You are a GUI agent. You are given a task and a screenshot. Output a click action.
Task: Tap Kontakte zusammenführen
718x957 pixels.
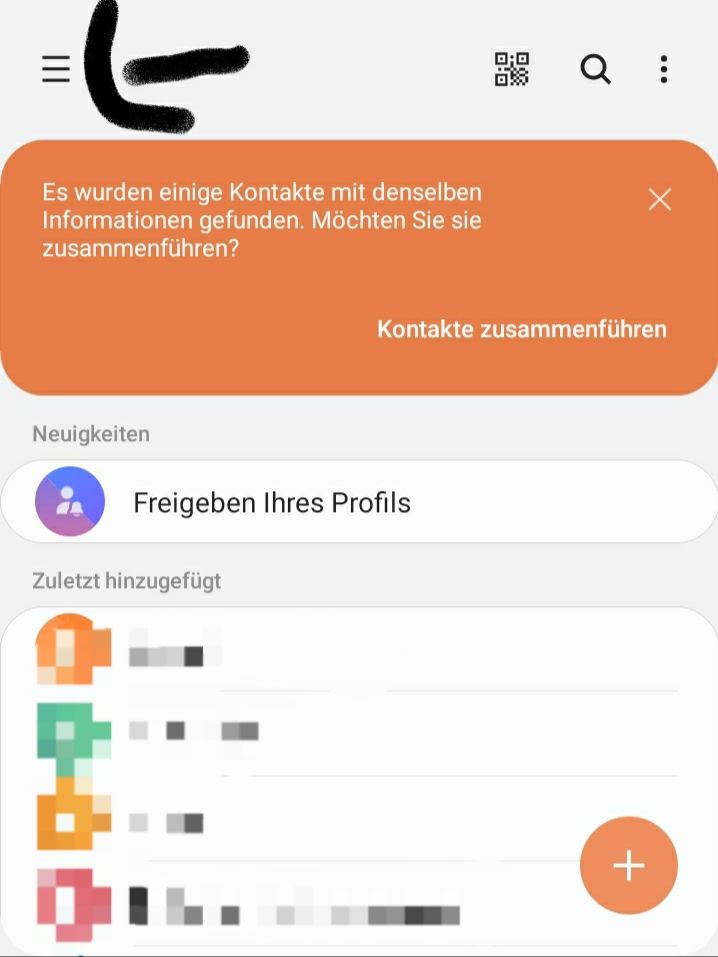521,329
